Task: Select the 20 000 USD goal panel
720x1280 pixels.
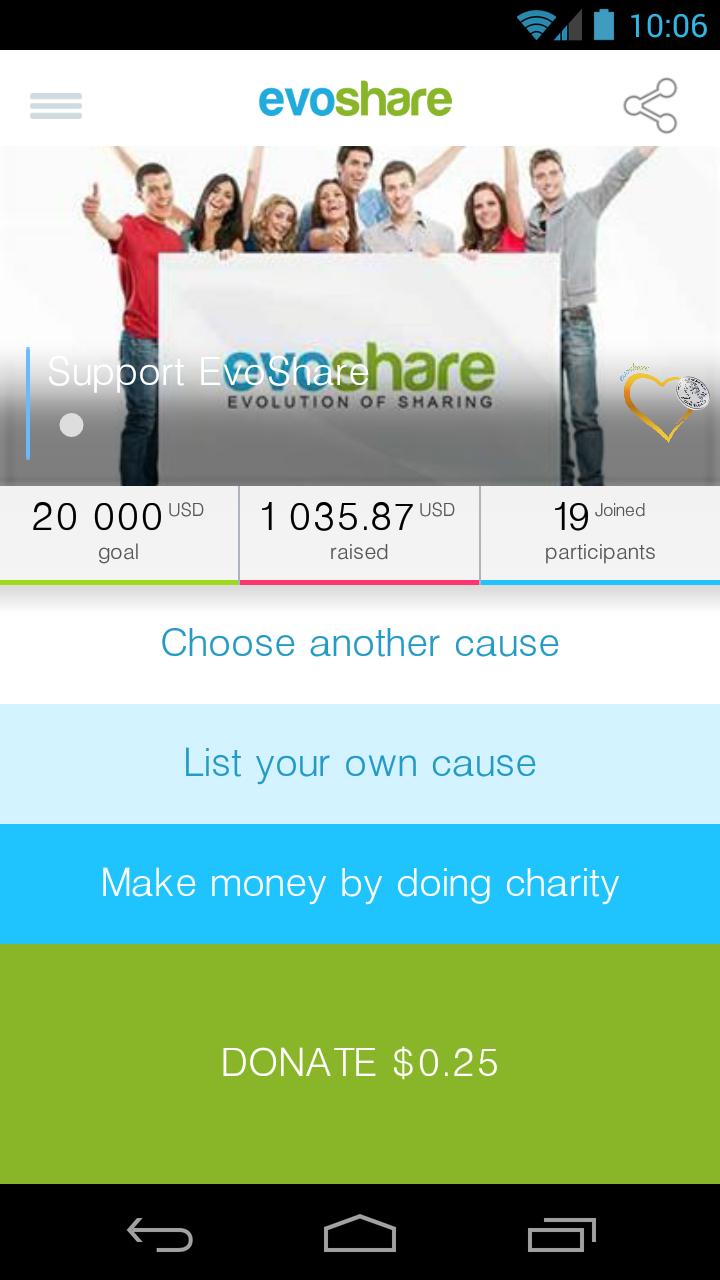Action: 118,532
